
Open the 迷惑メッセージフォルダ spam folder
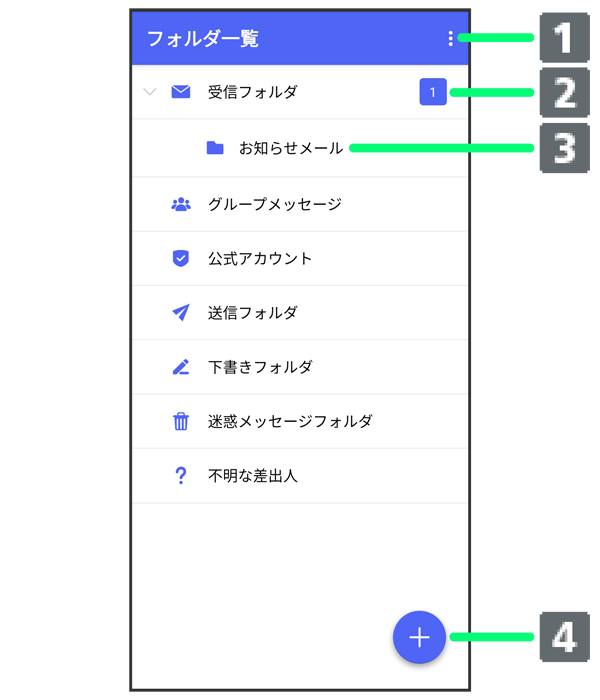point(289,421)
